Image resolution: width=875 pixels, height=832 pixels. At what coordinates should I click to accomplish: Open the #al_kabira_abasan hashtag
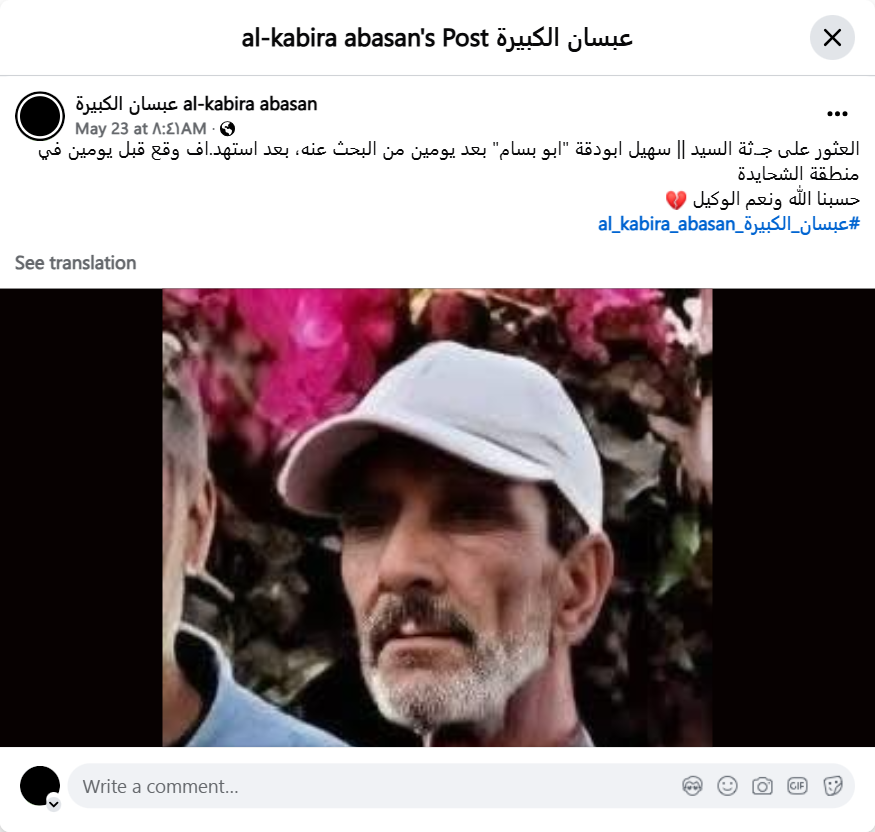pyautogui.click(x=728, y=224)
